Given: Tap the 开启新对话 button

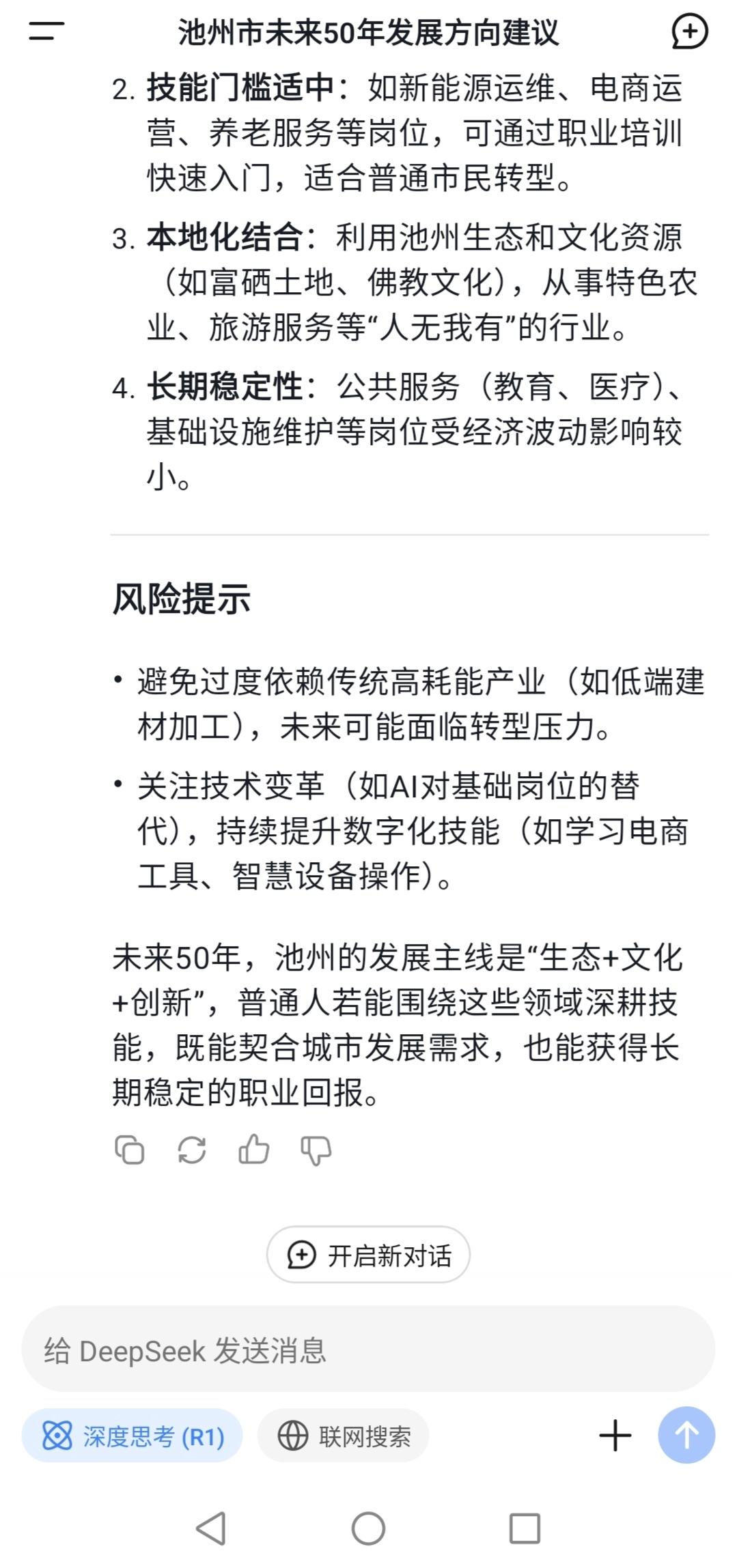Looking at the screenshot, I should [x=368, y=1255].
